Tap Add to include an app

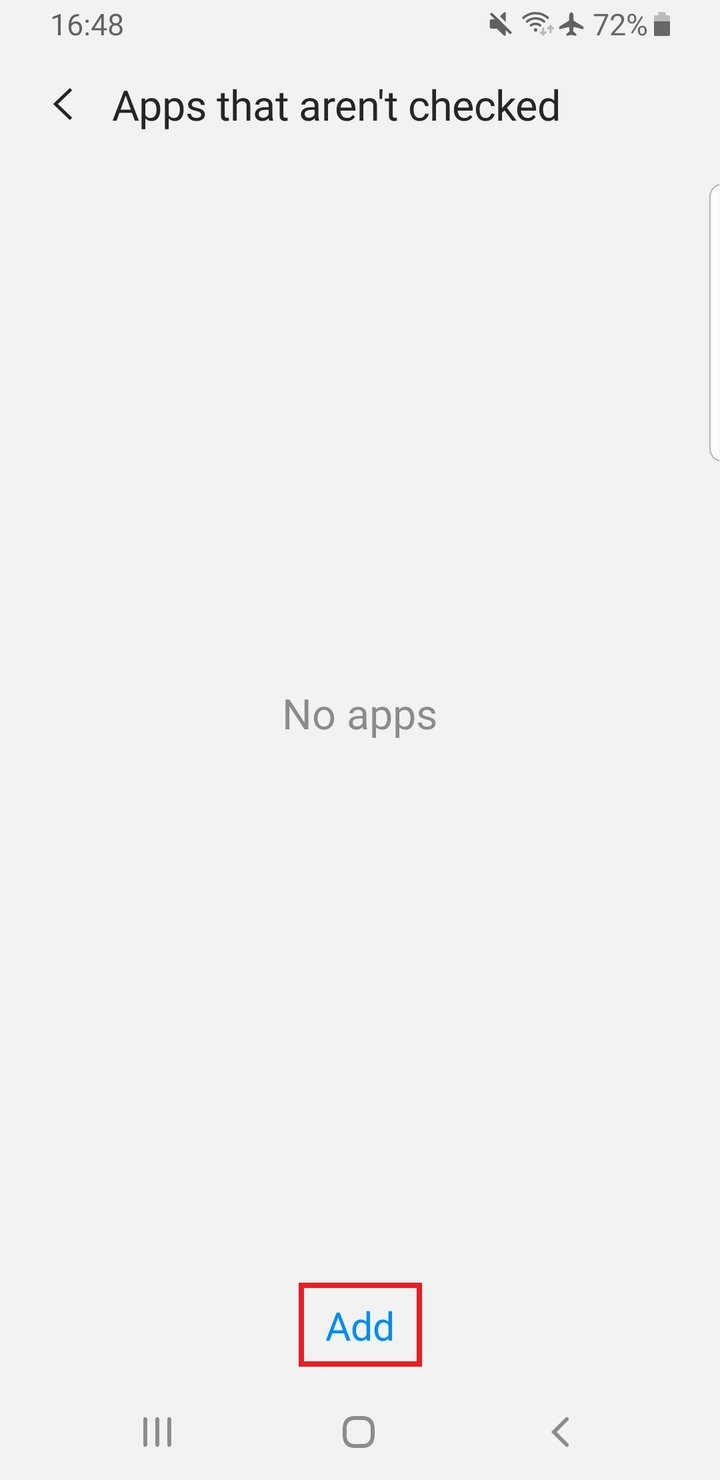point(360,1326)
